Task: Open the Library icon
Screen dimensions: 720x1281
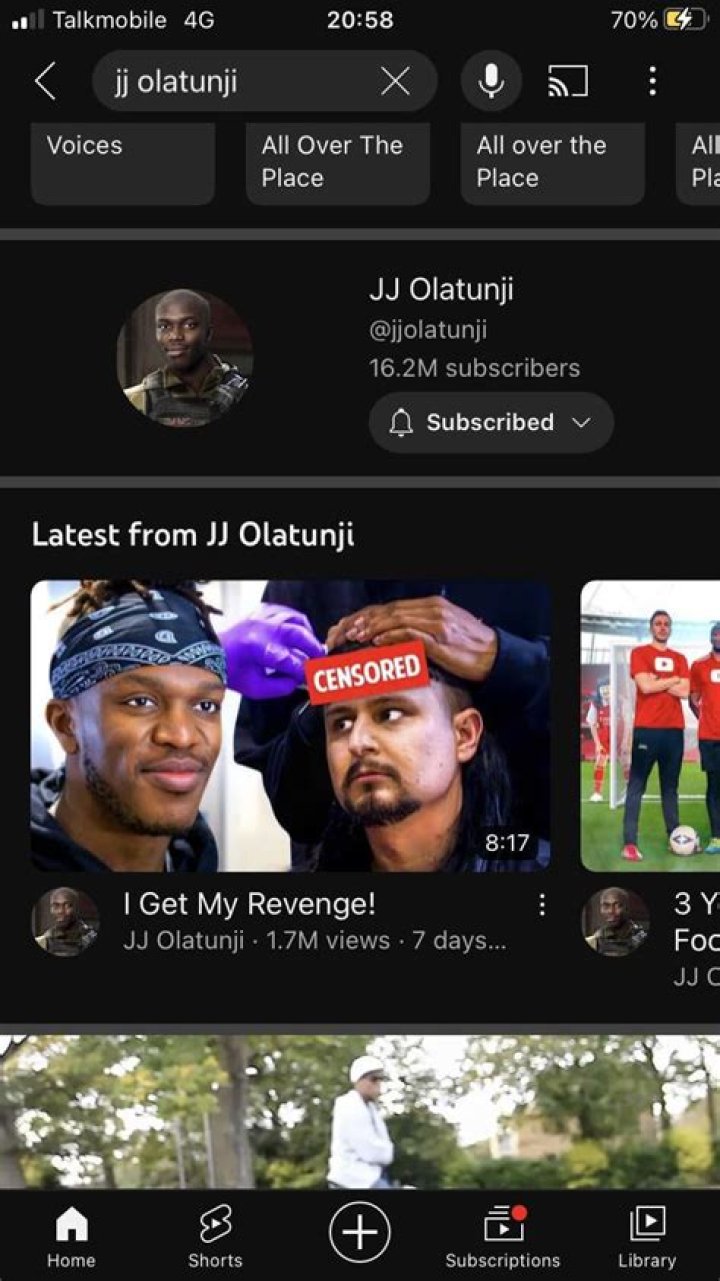Action: [647, 1230]
